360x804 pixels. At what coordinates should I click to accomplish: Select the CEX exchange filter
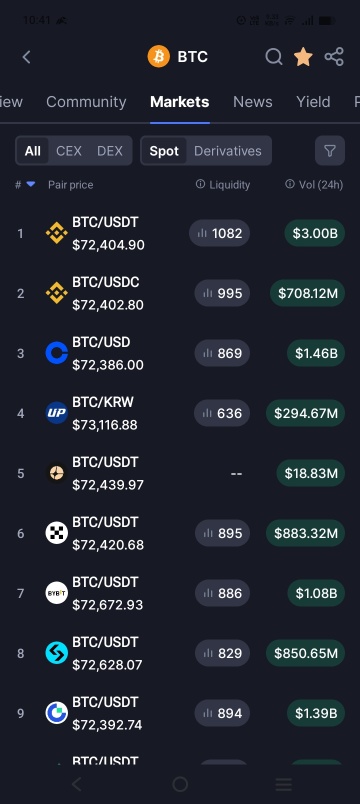point(69,151)
